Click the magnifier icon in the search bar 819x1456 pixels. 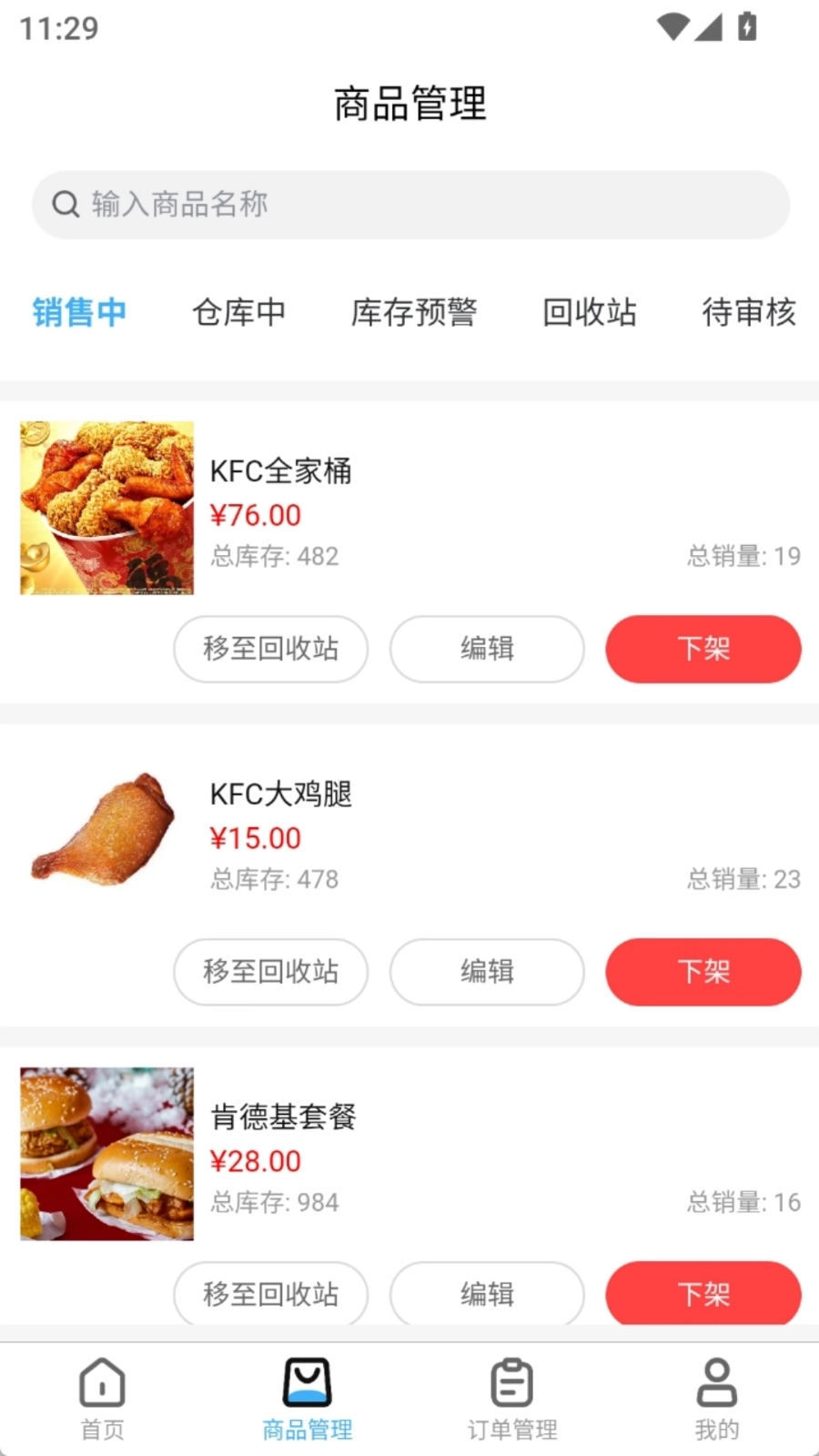[x=66, y=204]
